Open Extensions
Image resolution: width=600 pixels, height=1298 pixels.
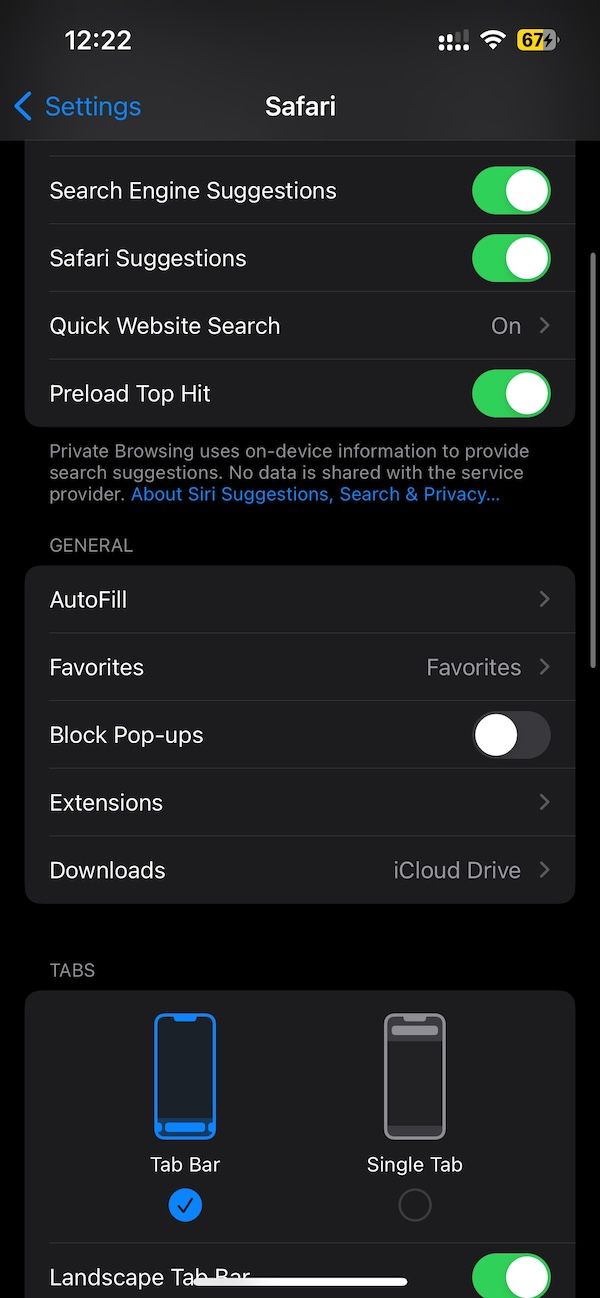coord(300,803)
